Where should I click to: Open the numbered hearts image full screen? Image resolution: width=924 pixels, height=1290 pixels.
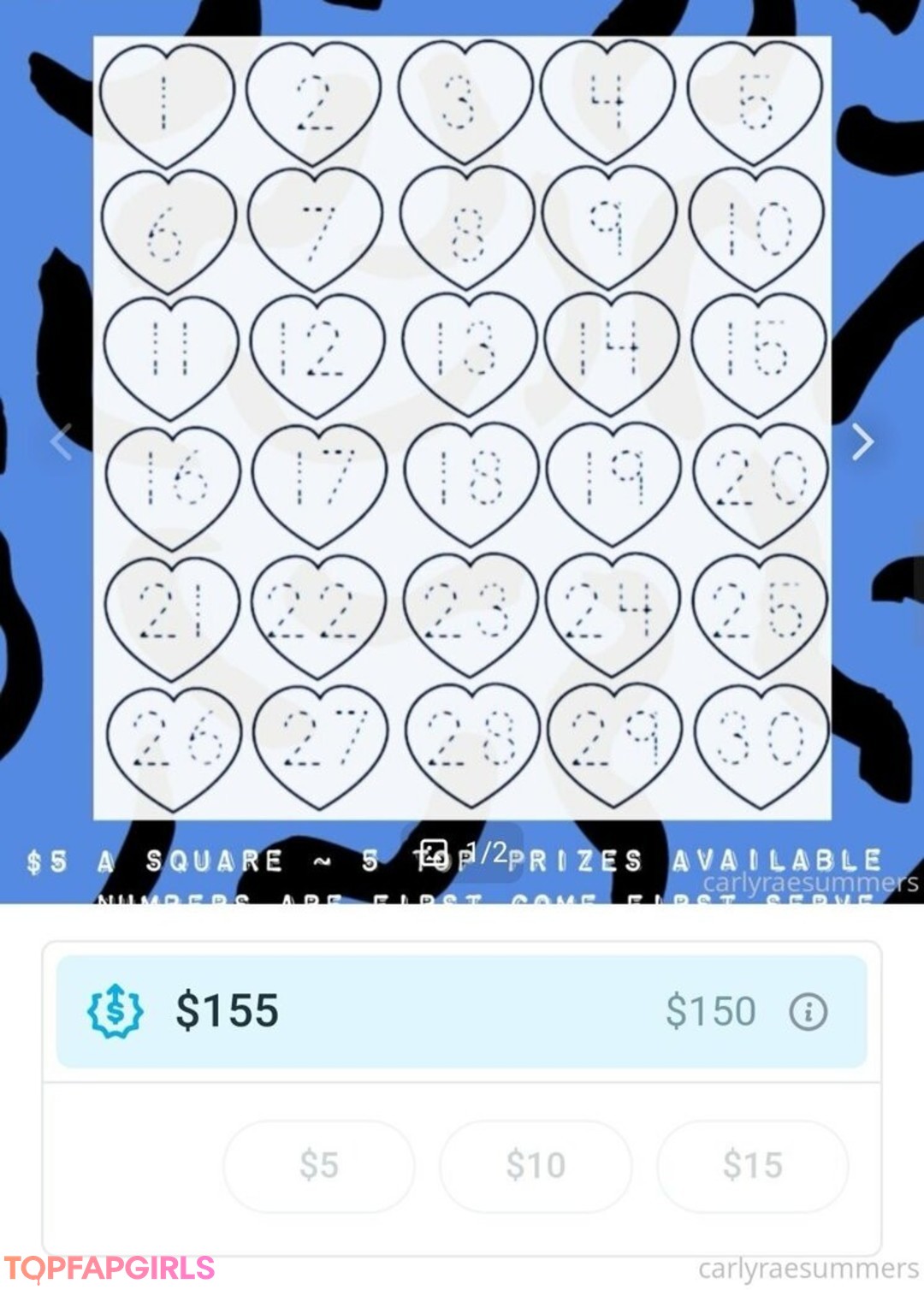coord(462,428)
